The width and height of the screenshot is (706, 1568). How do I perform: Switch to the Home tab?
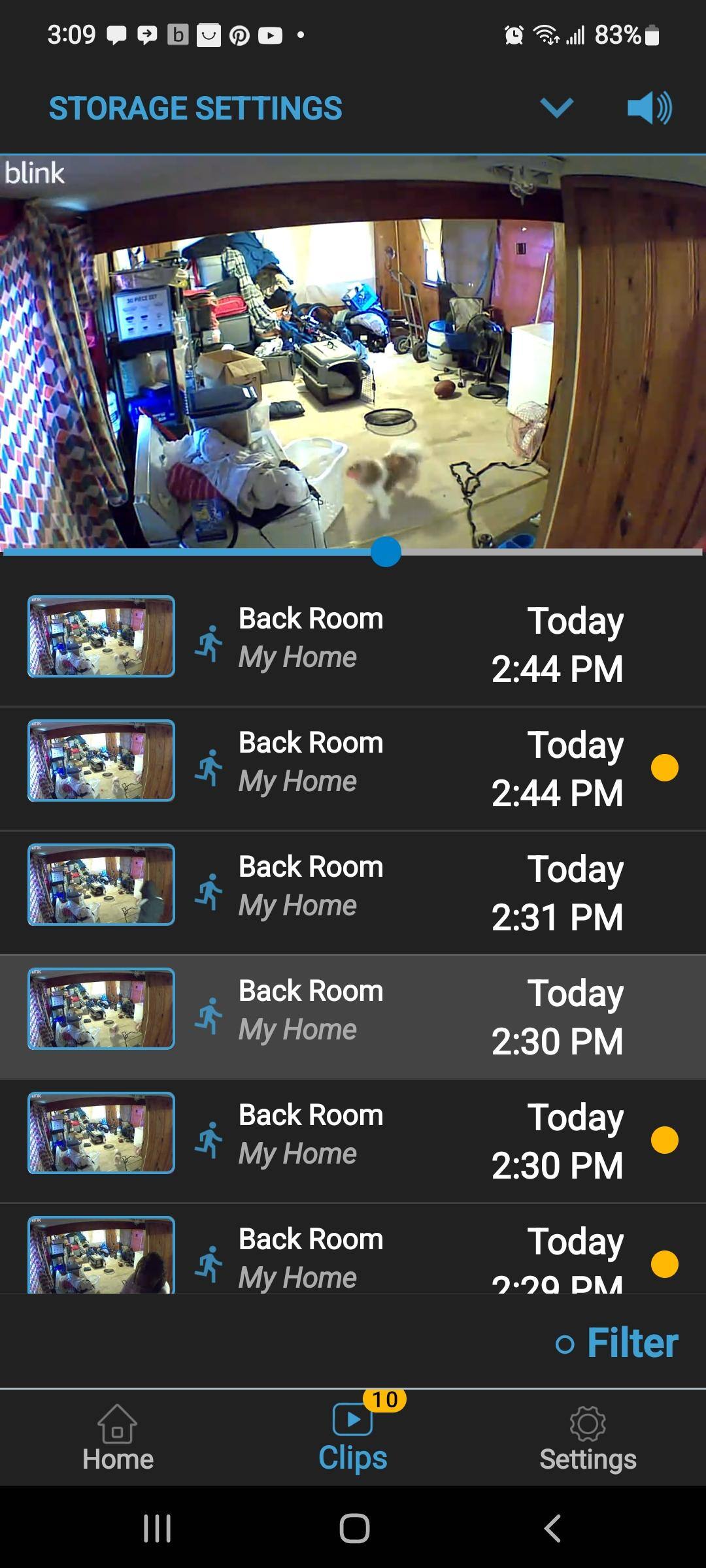coord(118,1439)
